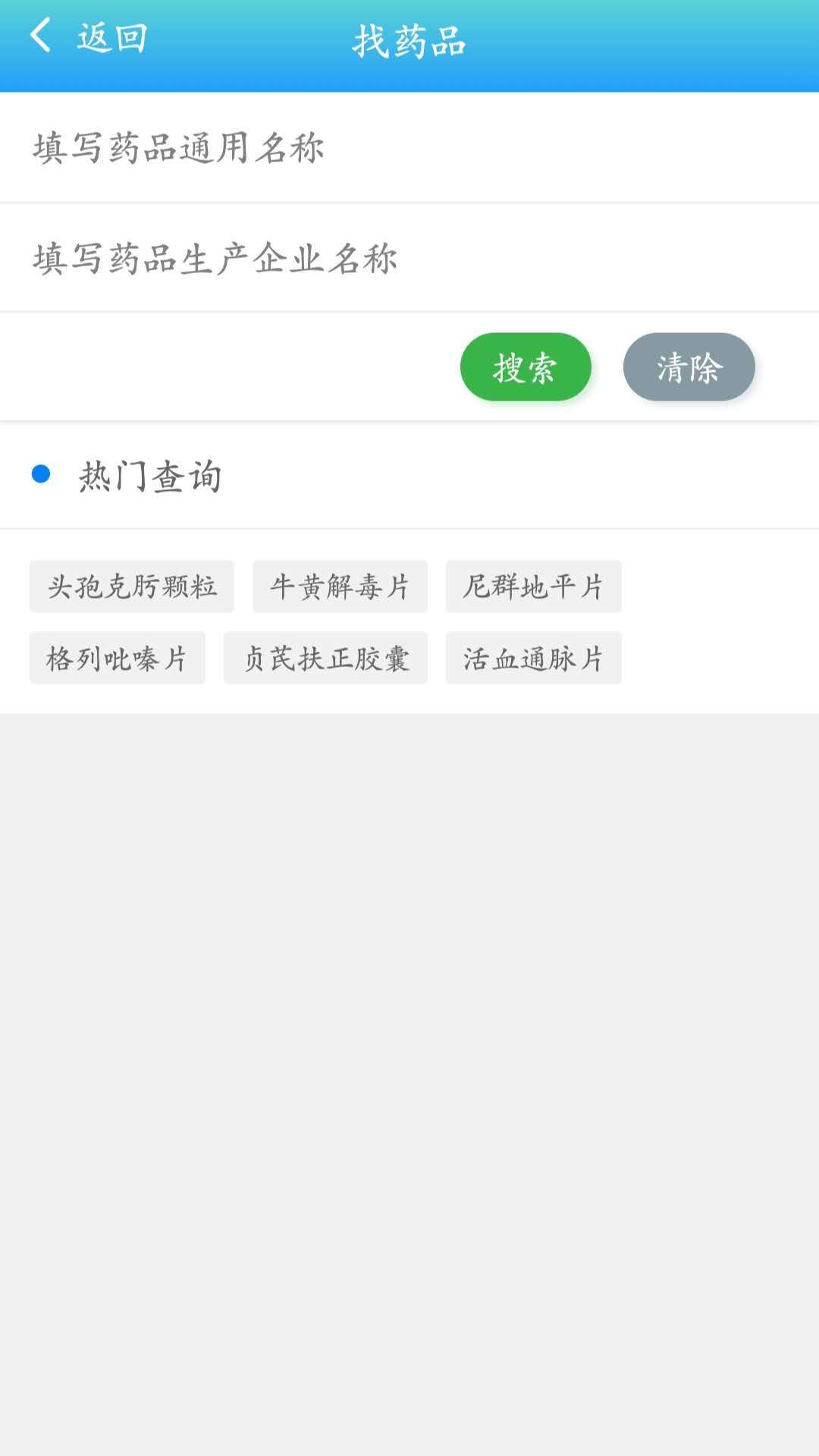This screenshot has width=819, height=1456.
Task: Tap the 尼群地平片 hot search item
Action: 533,586
